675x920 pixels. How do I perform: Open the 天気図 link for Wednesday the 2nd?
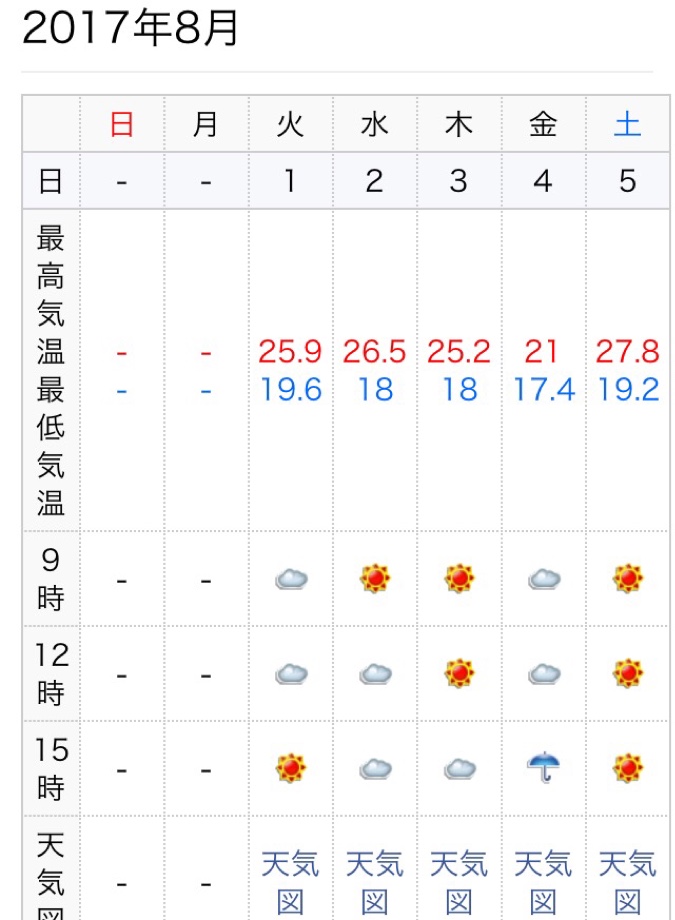point(375,881)
